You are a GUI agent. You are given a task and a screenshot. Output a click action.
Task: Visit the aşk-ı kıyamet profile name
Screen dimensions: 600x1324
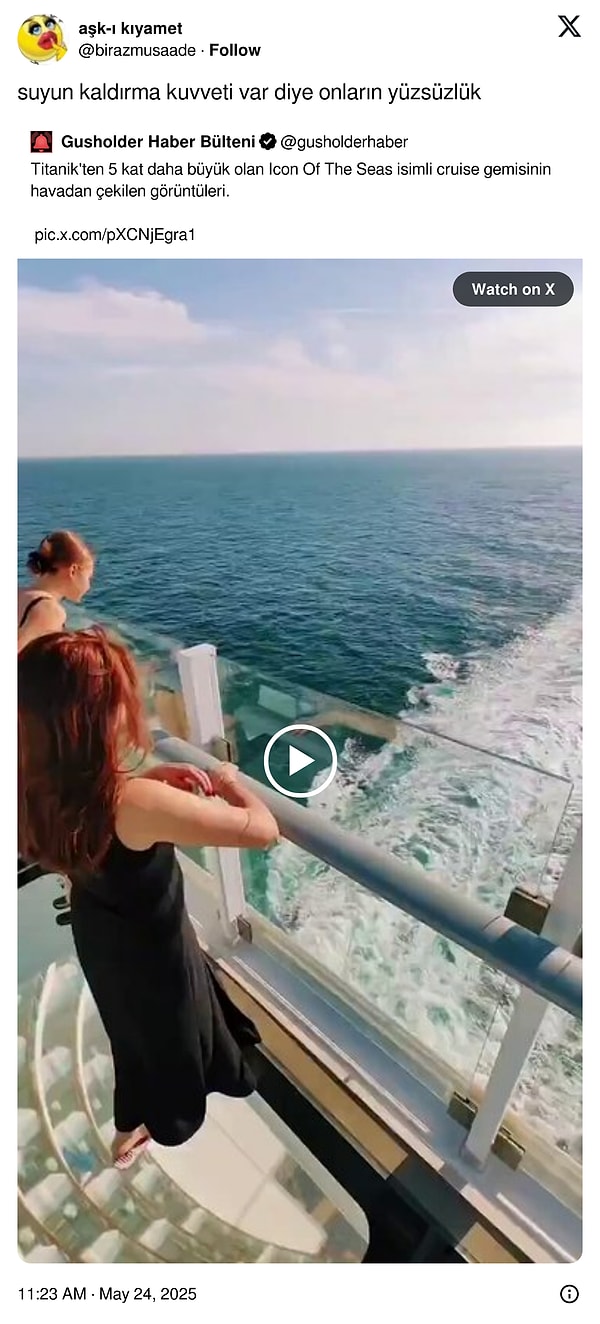[130, 28]
